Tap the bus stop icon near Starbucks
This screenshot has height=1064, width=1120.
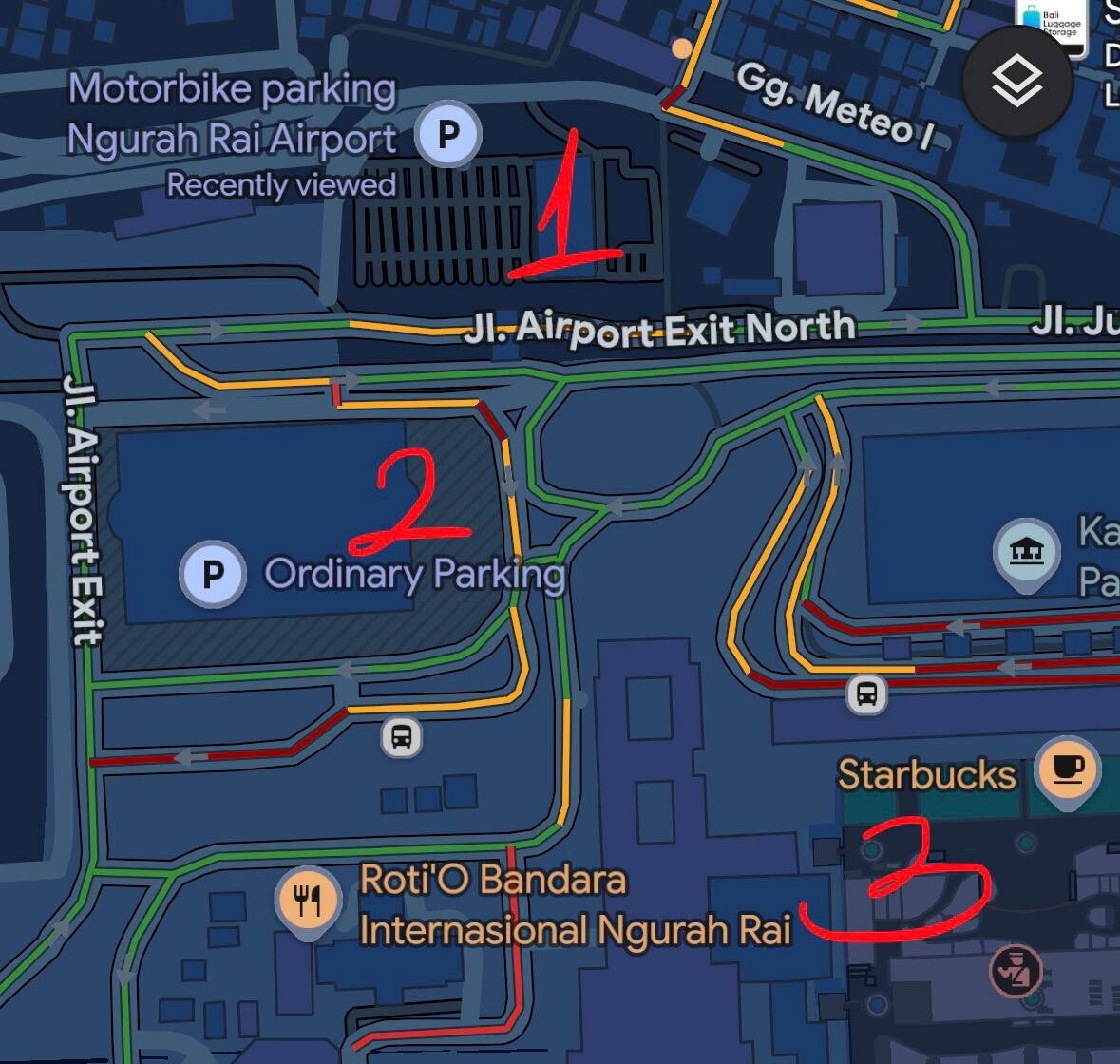[866, 693]
